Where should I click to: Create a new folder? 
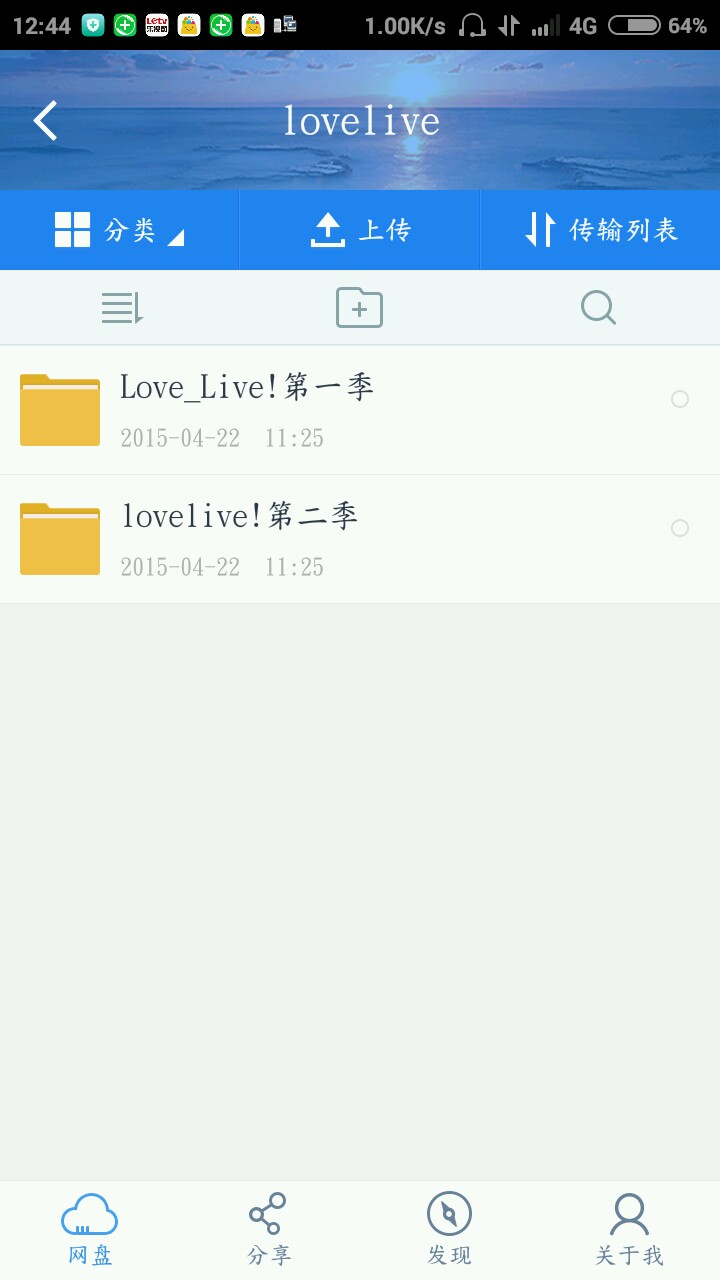tap(359, 308)
